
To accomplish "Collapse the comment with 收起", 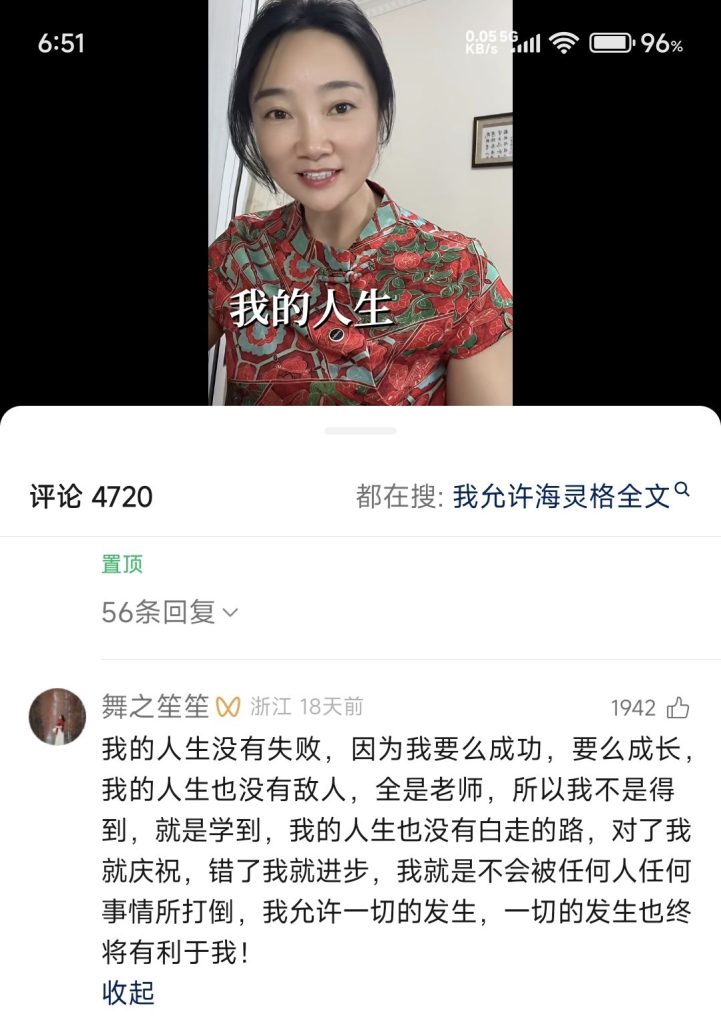I will pyautogui.click(x=128, y=992).
